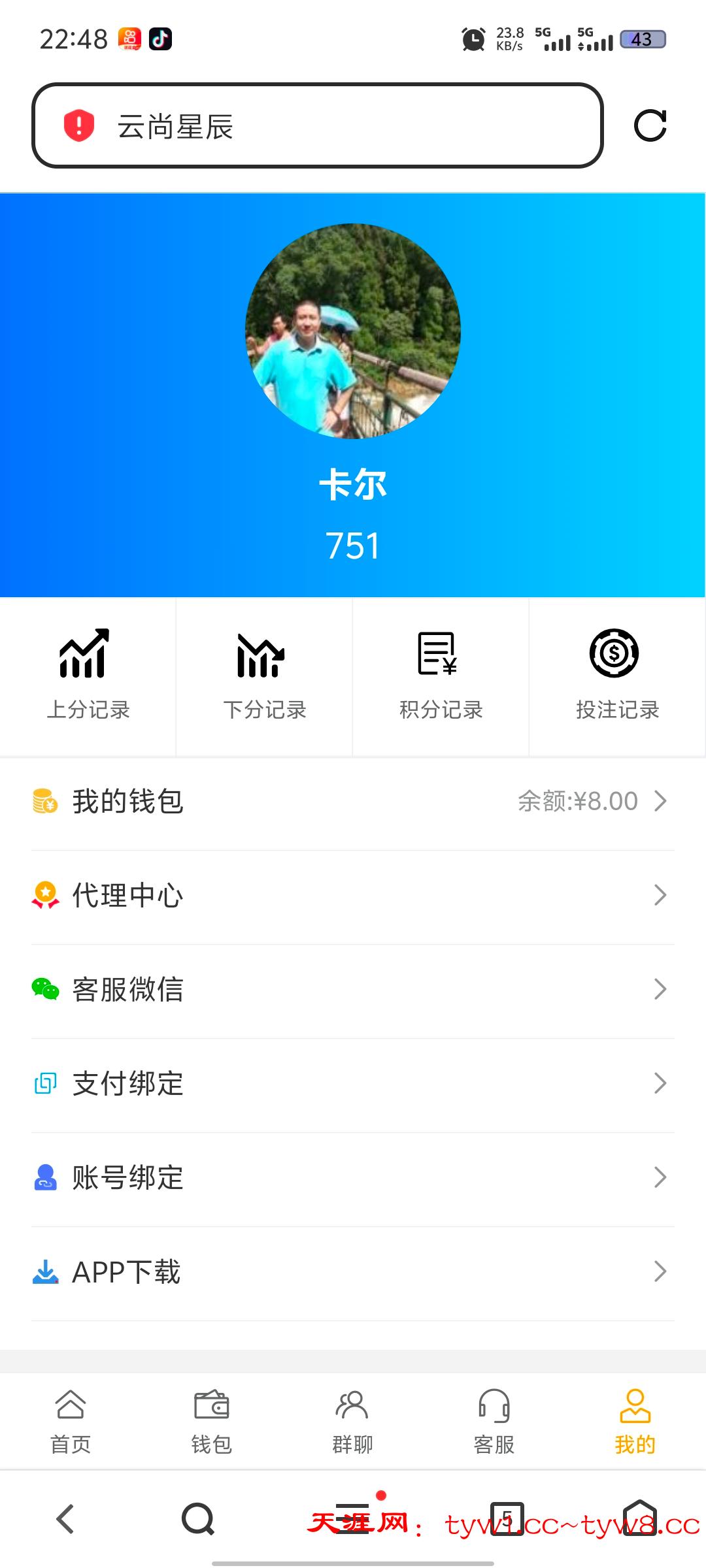Open 我的钱包 balance link
The image size is (706, 1568).
coord(575,800)
